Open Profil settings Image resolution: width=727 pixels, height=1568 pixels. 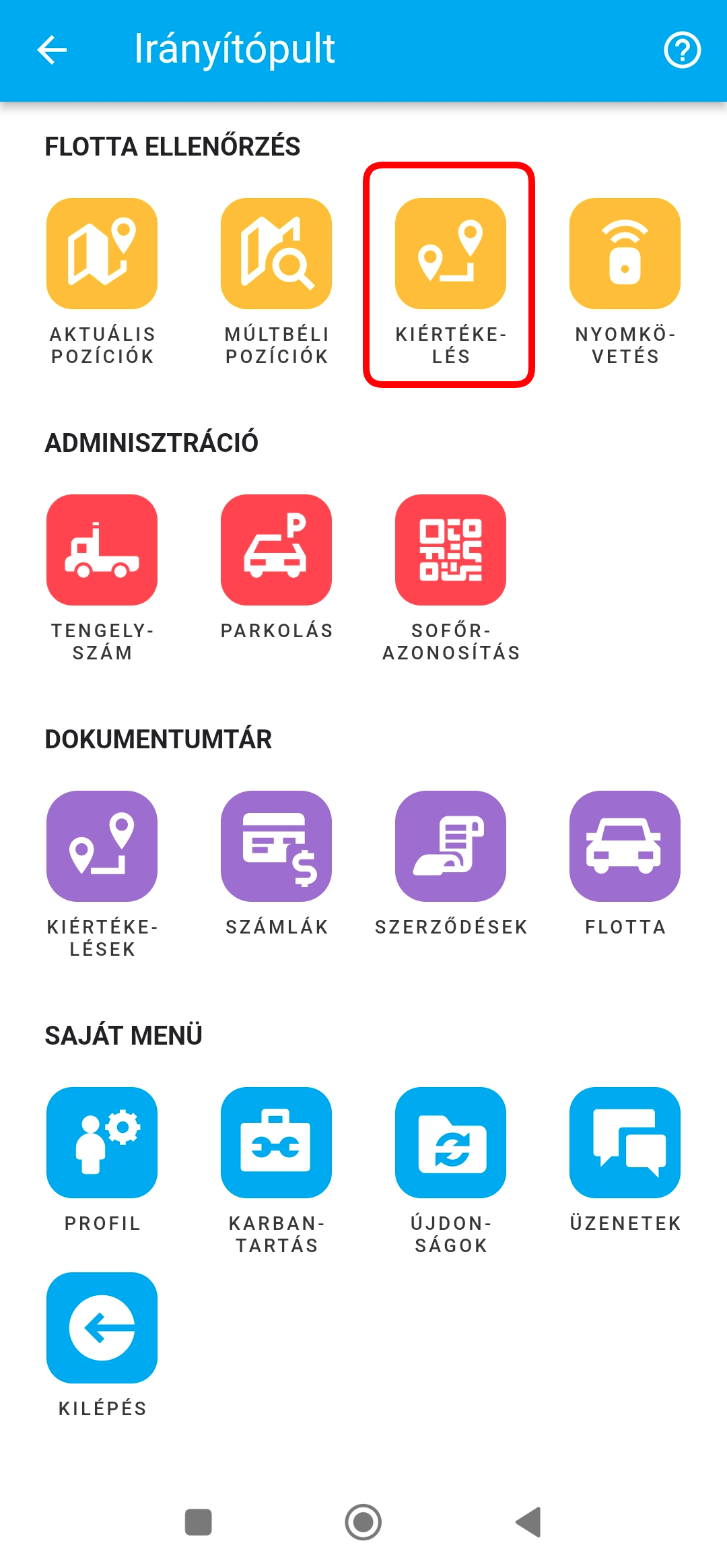[102, 1143]
